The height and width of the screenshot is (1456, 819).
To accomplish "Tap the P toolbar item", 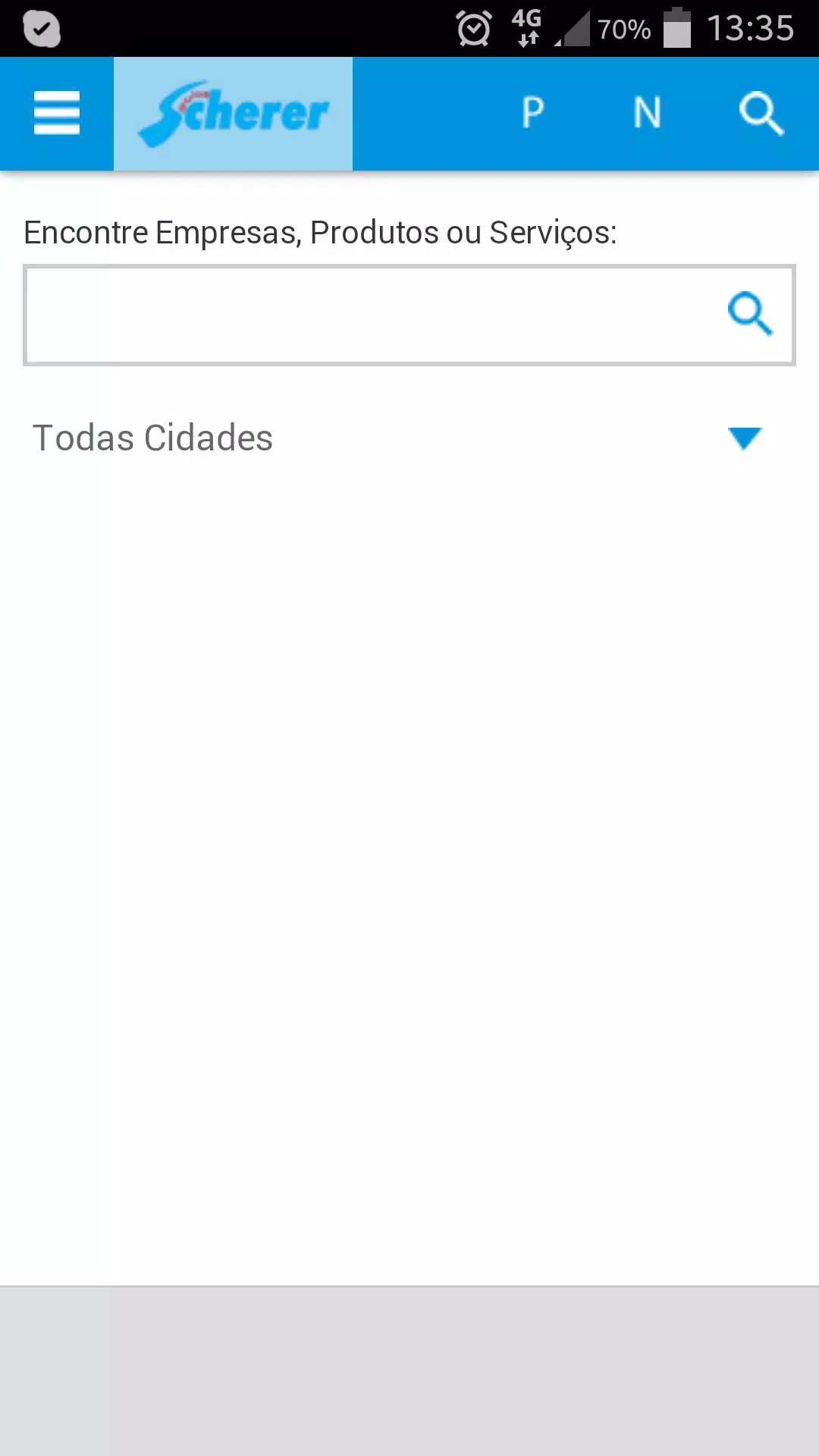I will 533,114.
